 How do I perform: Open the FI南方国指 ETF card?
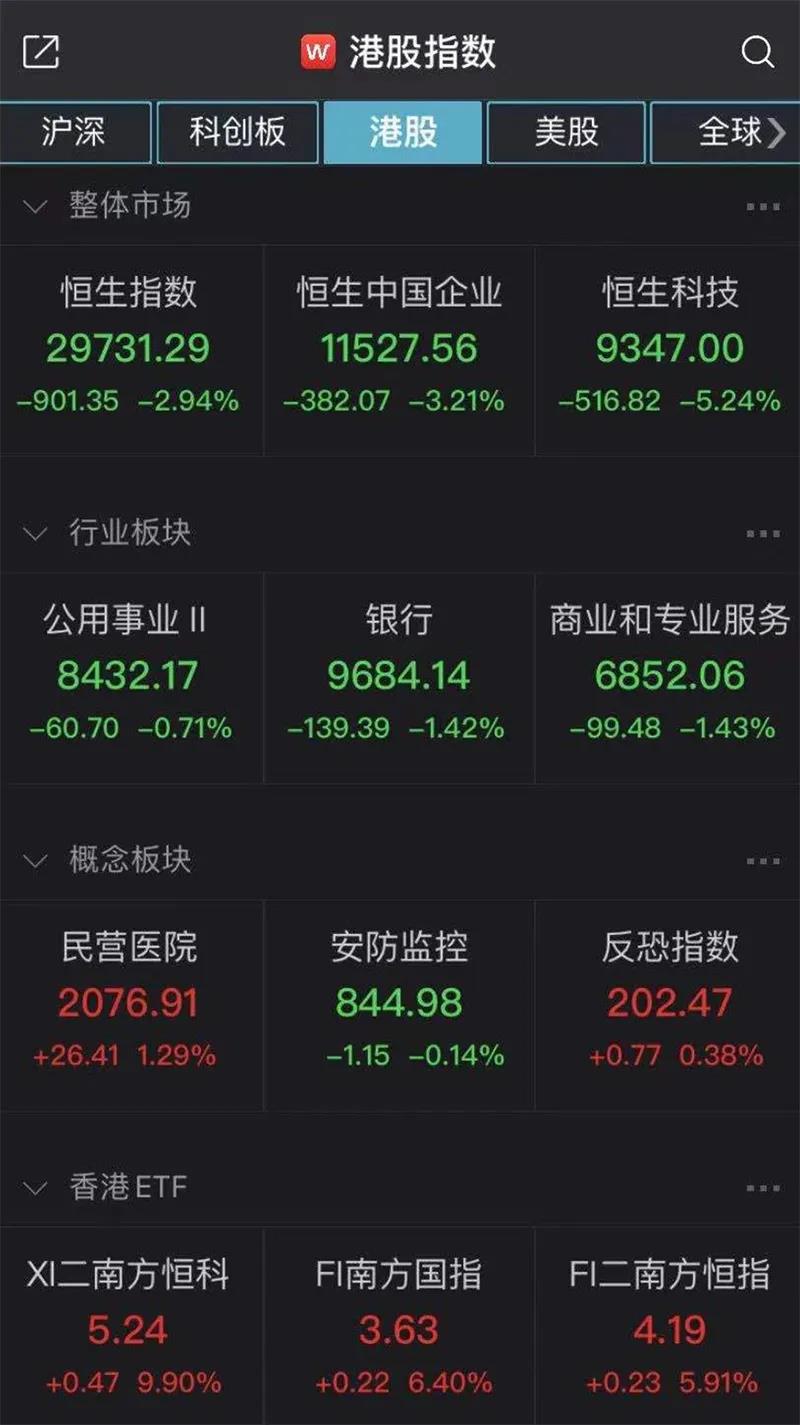(x=399, y=1330)
